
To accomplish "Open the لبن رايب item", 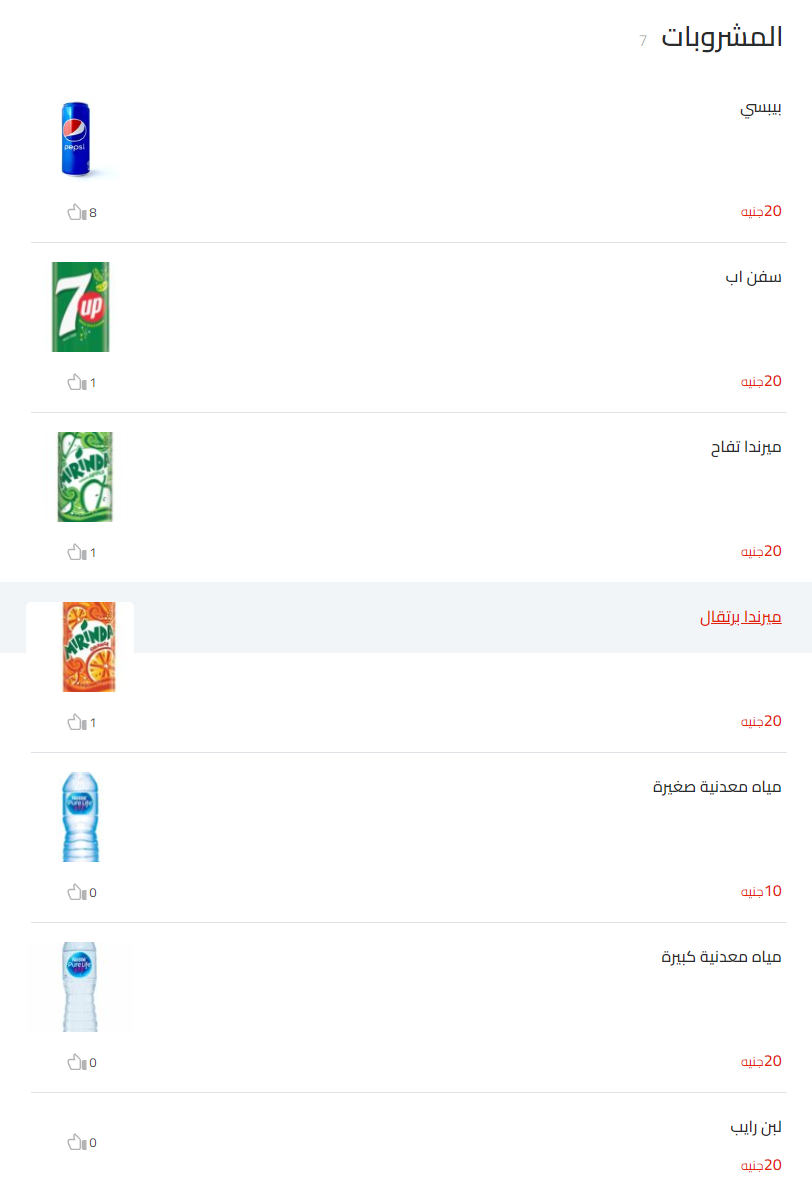I will [755, 1127].
